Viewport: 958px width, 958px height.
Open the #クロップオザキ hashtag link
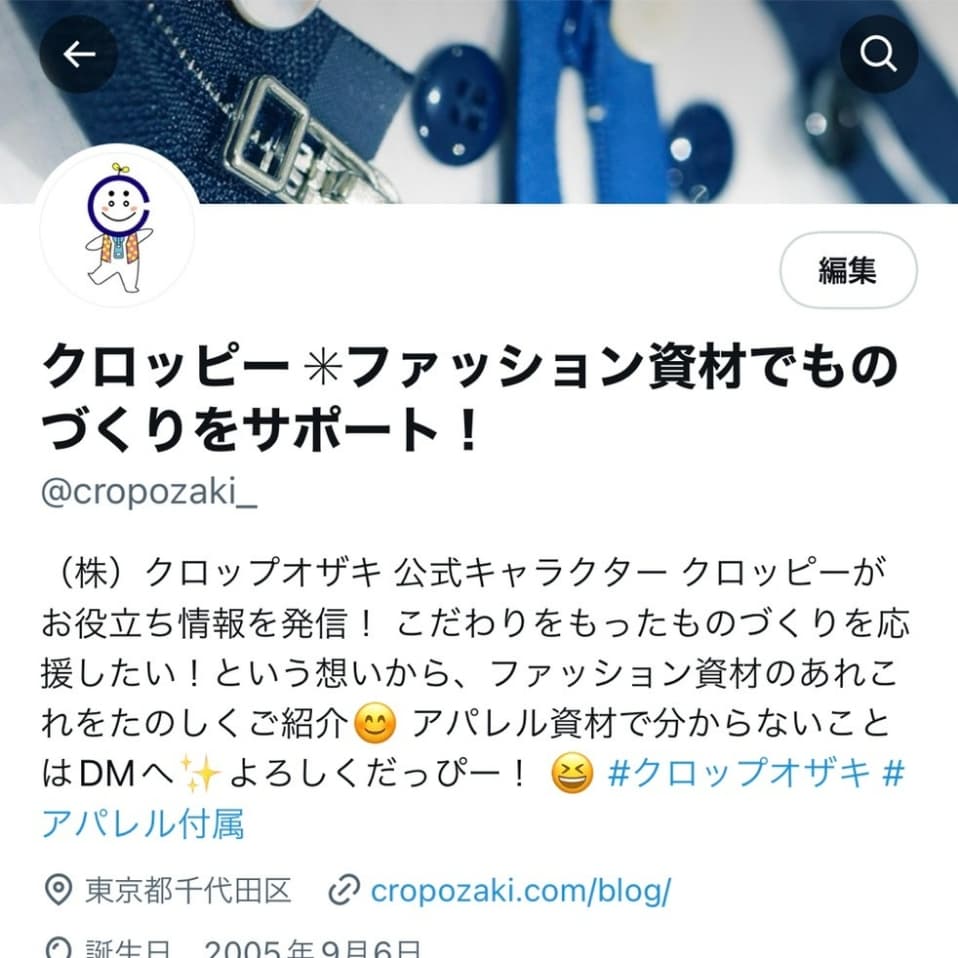tap(739, 774)
